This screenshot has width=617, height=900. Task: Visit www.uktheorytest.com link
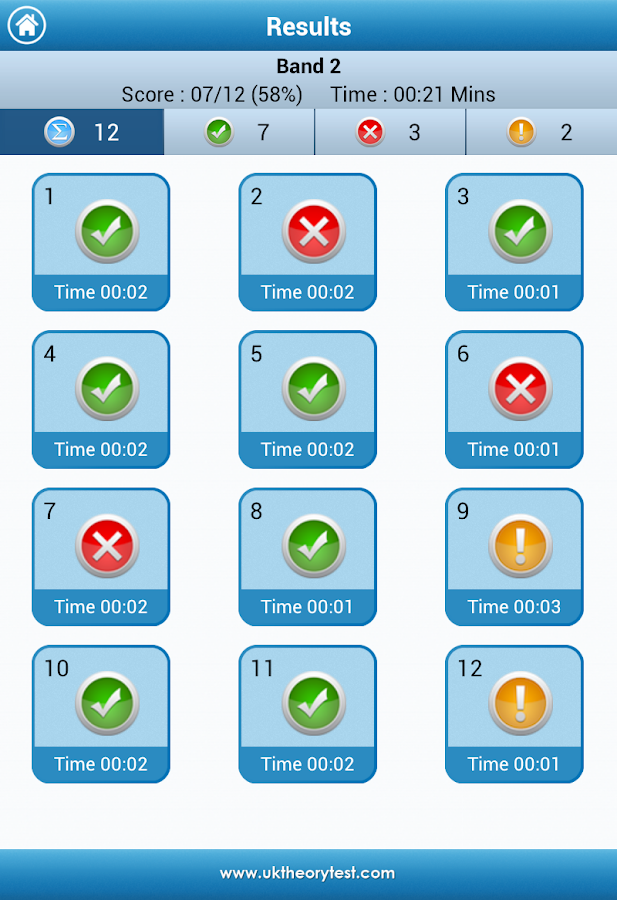click(x=307, y=873)
